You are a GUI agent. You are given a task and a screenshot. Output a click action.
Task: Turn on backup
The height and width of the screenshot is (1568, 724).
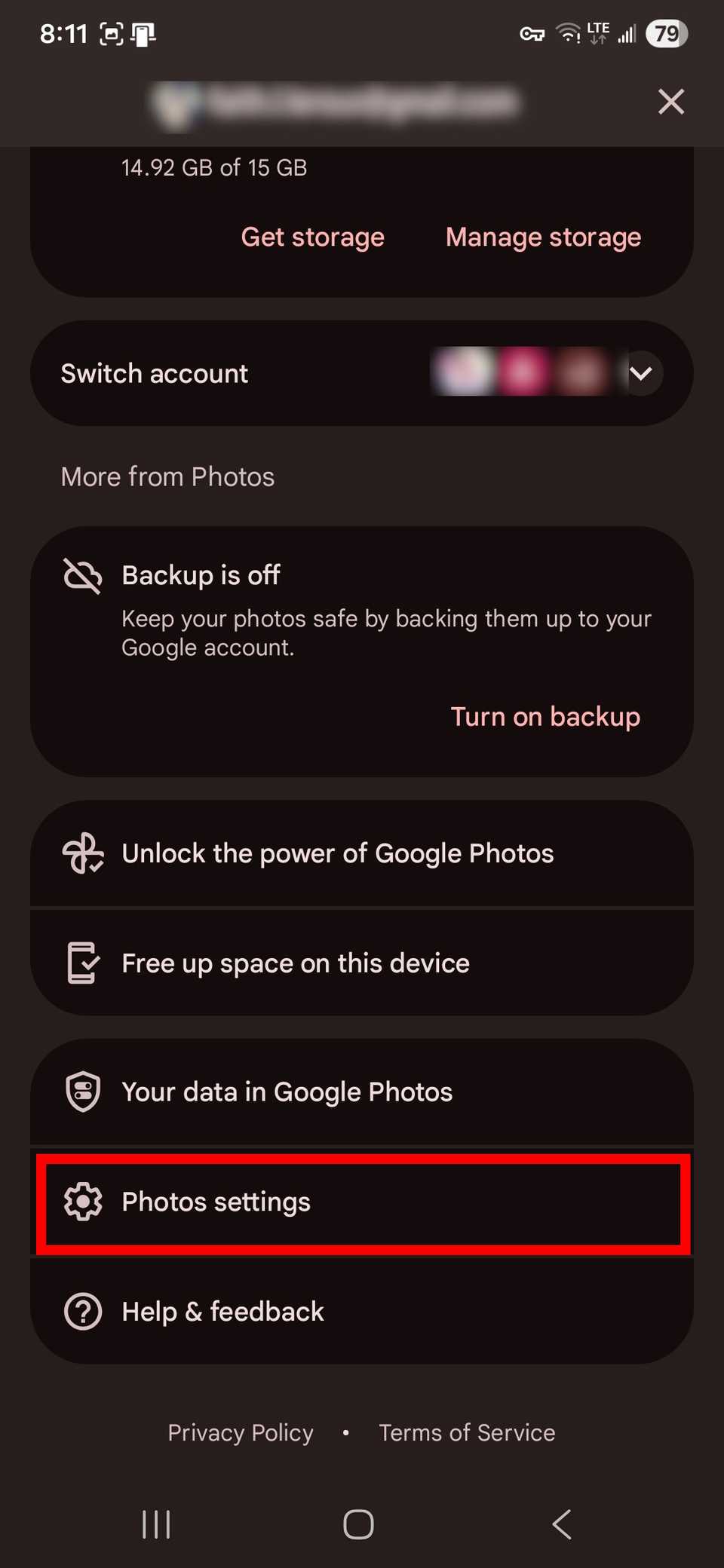pyautogui.click(x=545, y=716)
